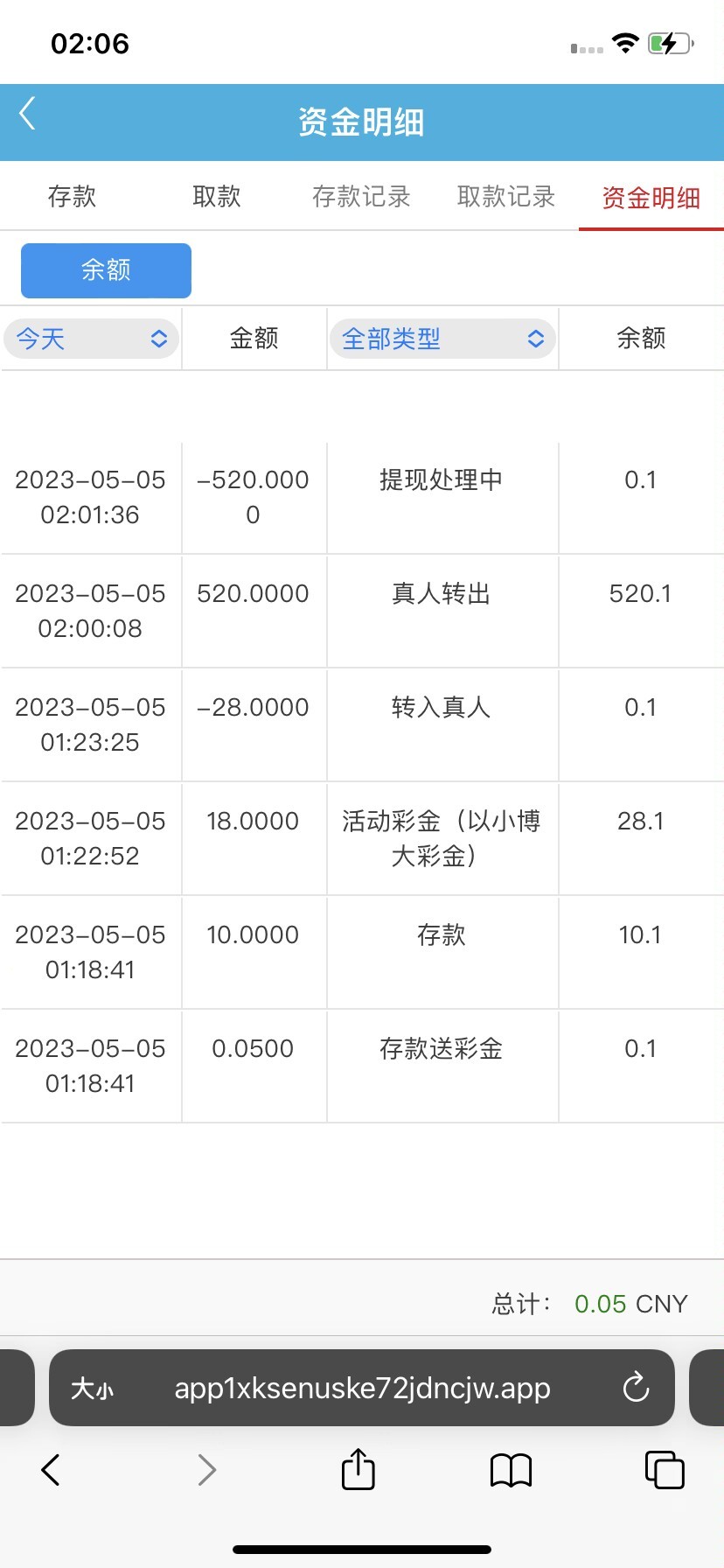Screen dimensions: 724x1568
Task: Open Safari bookmarks
Action: (x=512, y=1470)
